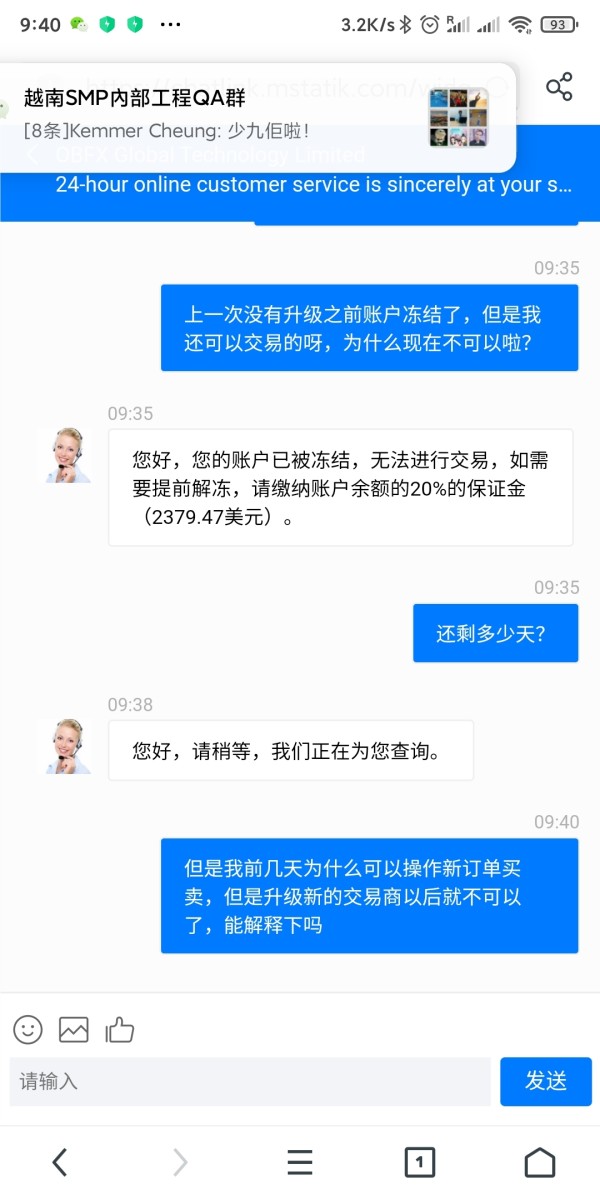Open the emoji picker in the chat
Screen dimensions: 600x1199
coord(28,1029)
